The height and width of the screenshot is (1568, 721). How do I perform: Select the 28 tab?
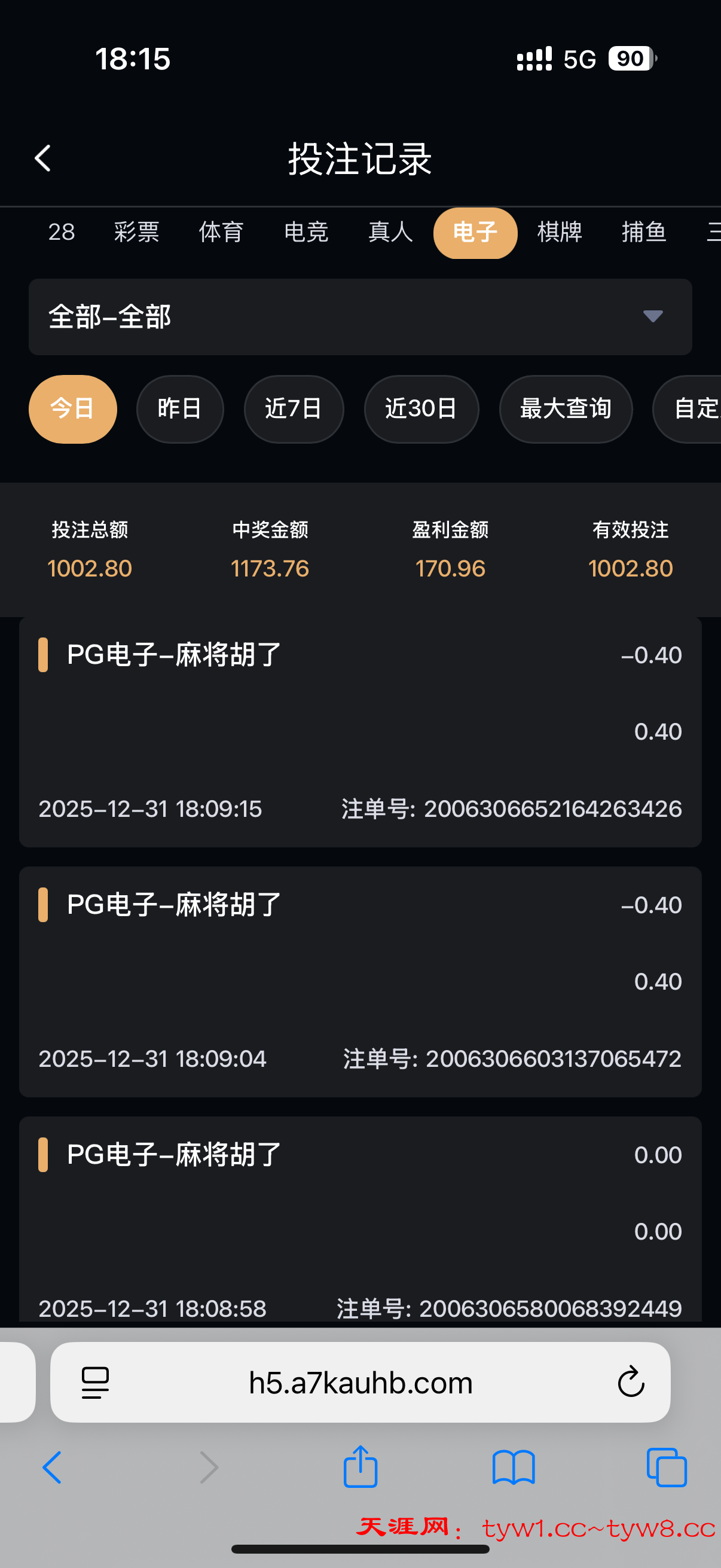click(62, 232)
